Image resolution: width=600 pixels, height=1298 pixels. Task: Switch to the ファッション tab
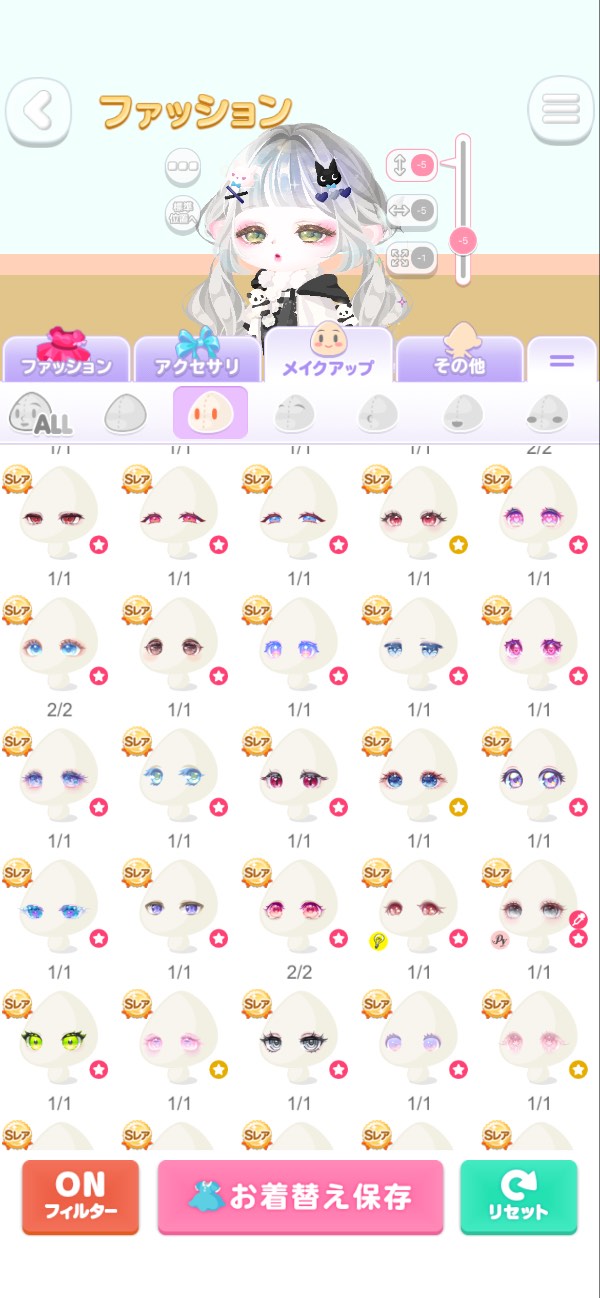[66, 358]
